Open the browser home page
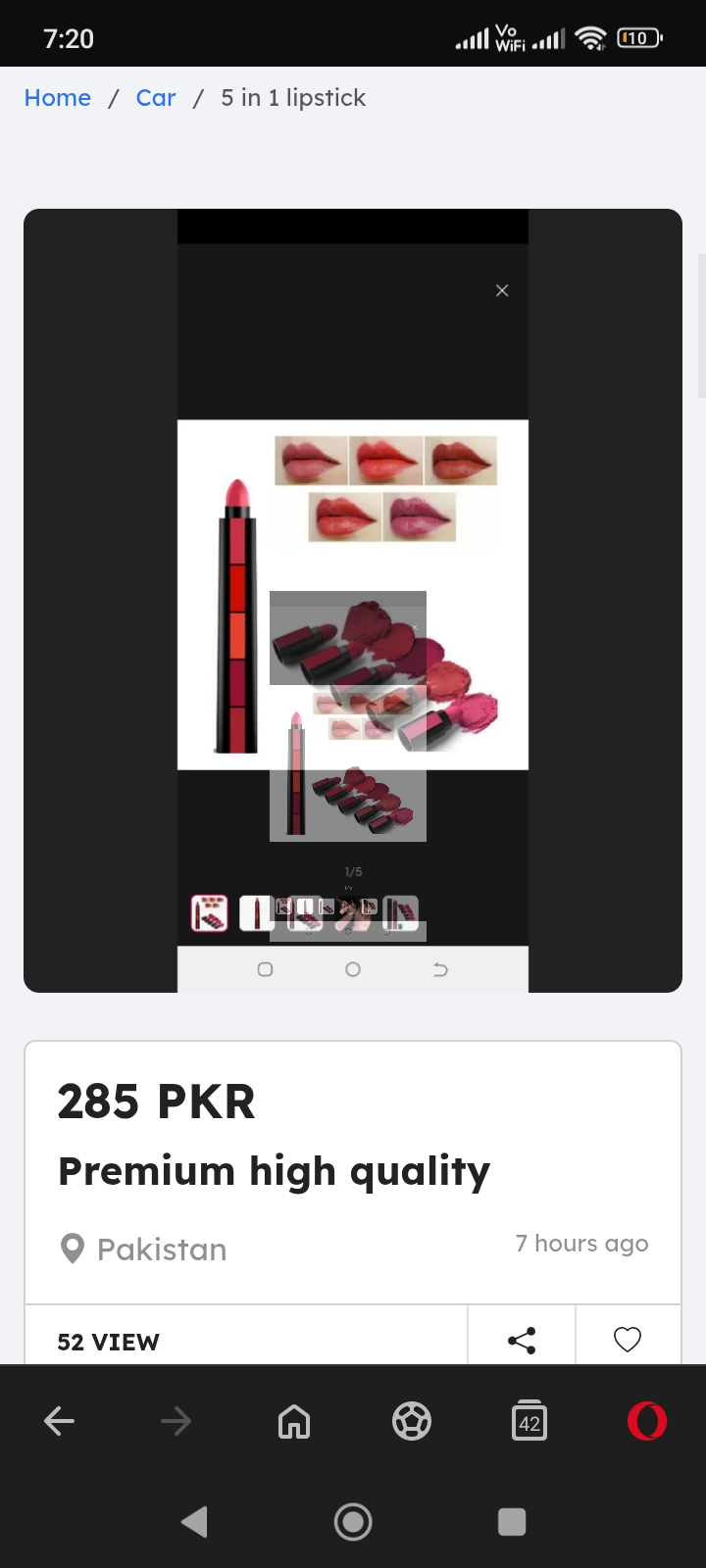Image resolution: width=706 pixels, height=1568 pixels. (294, 1421)
